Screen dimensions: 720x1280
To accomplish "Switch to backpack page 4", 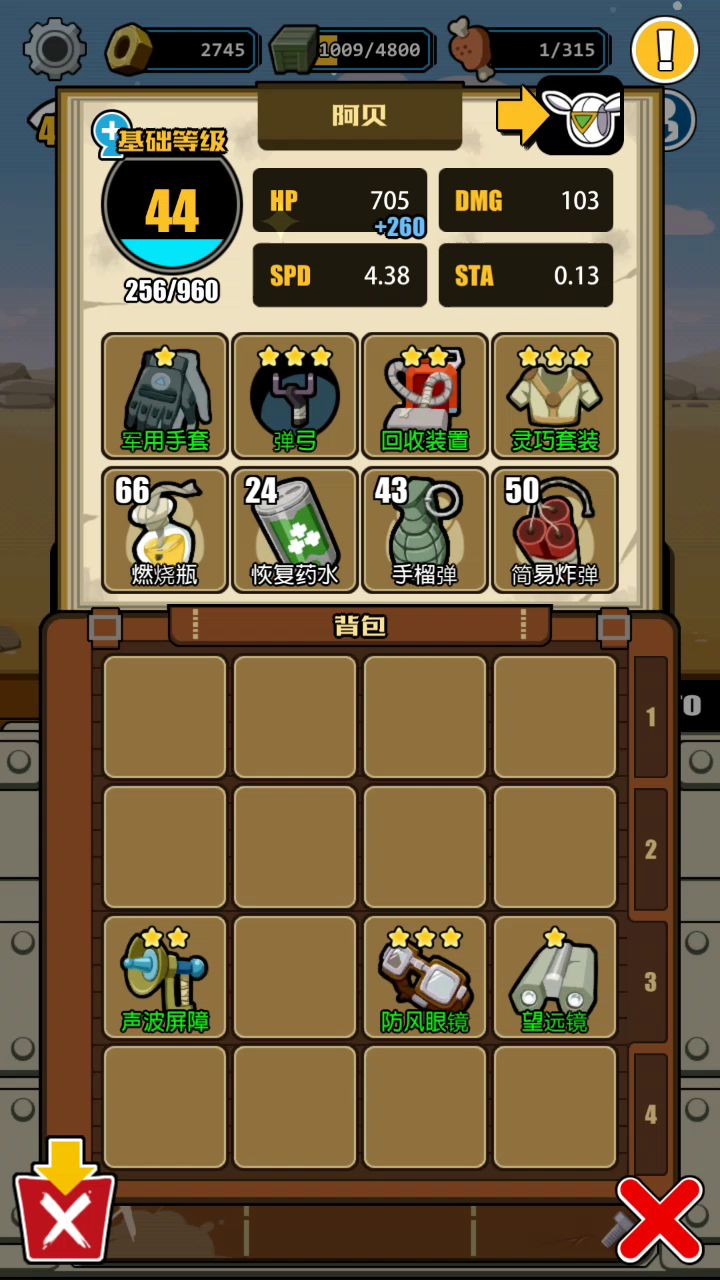I will [x=651, y=1113].
